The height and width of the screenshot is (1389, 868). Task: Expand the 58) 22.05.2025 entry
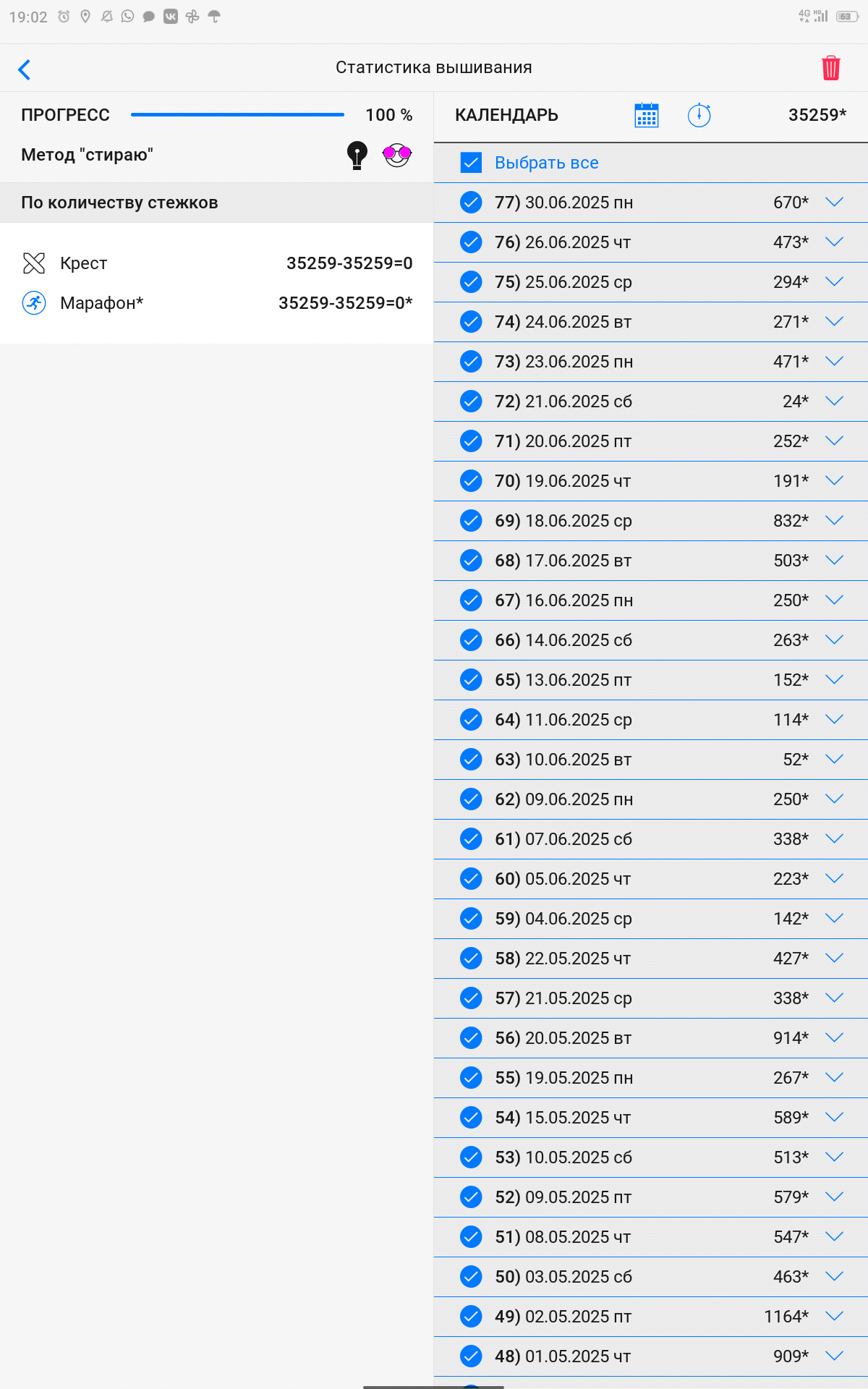coord(834,959)
